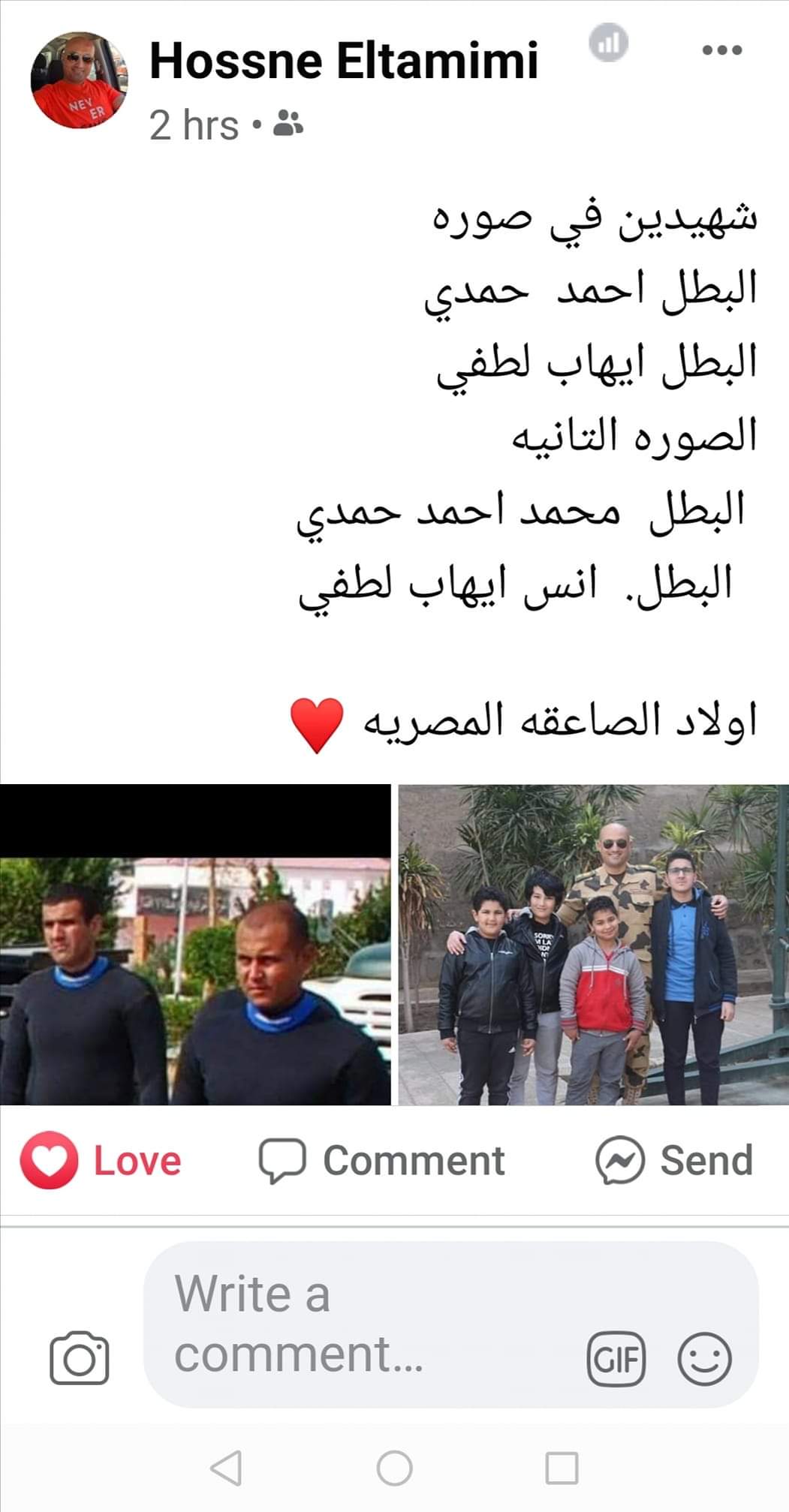Viewport: 789px width, 1512px height.
Task: Open the emoji smiley picker
Action: (704, 1358)
